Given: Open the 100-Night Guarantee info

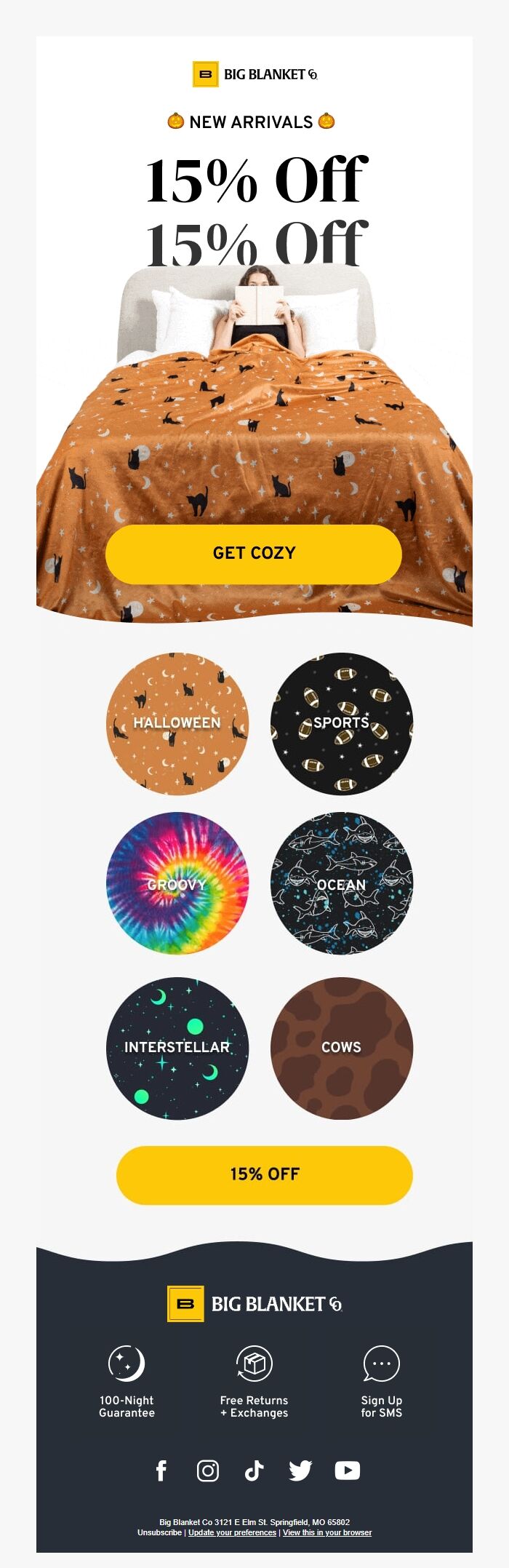Looking at the screenshot, I should coord(127,1381).
